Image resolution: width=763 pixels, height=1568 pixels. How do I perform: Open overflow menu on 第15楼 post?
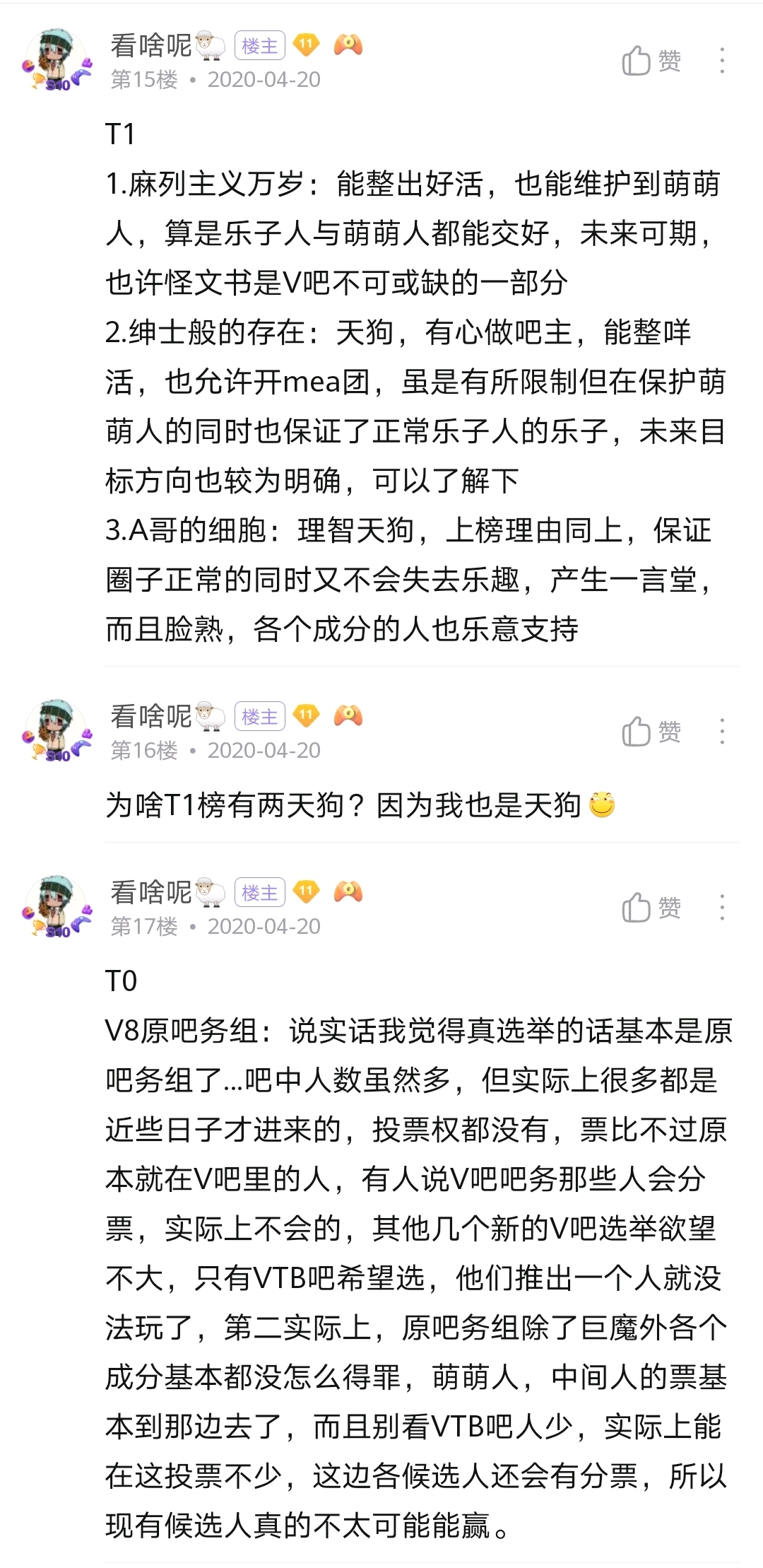721,61
